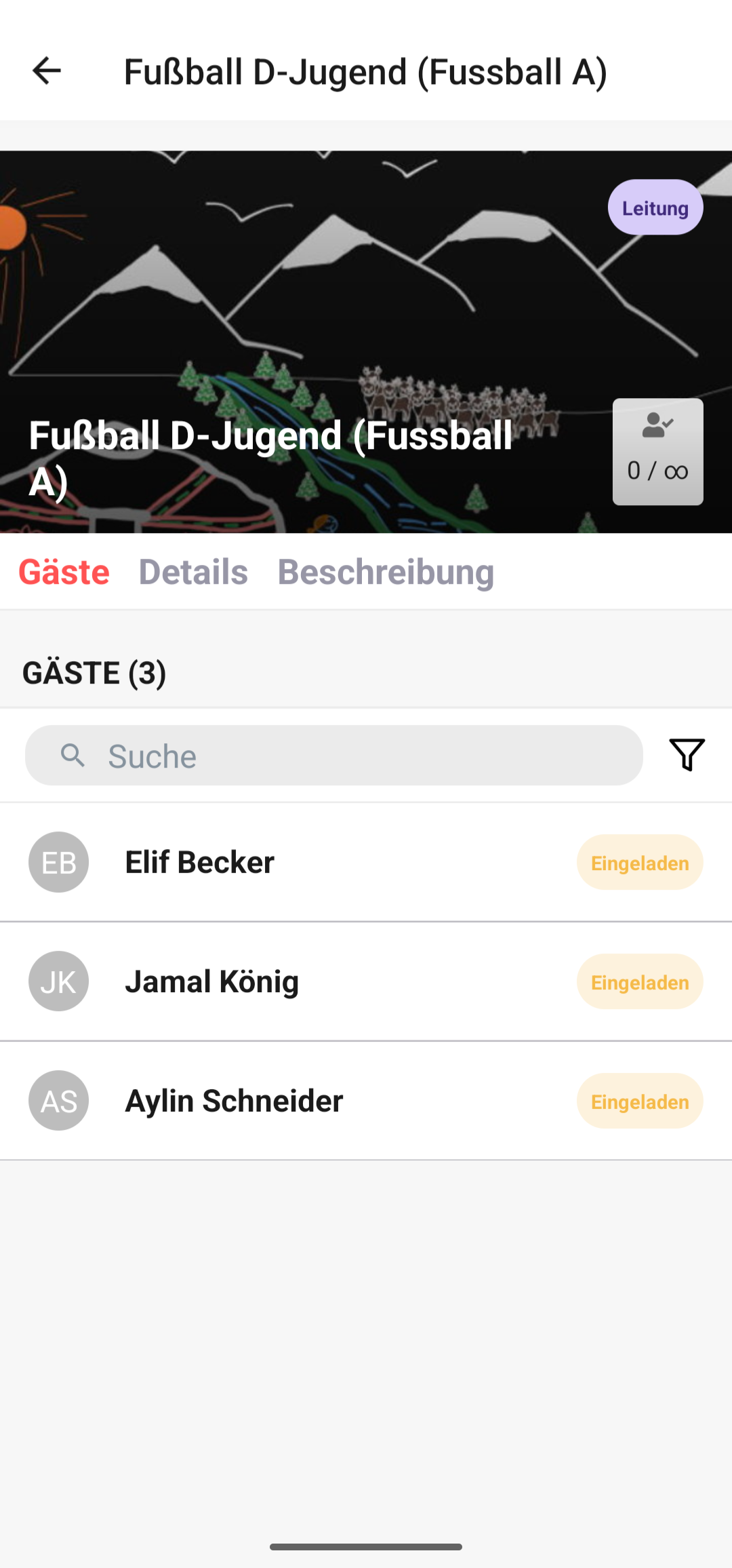Switch to the Details tab
Image resolution: width=732 pixels, height=1568 pixels.
pos(193,572)
